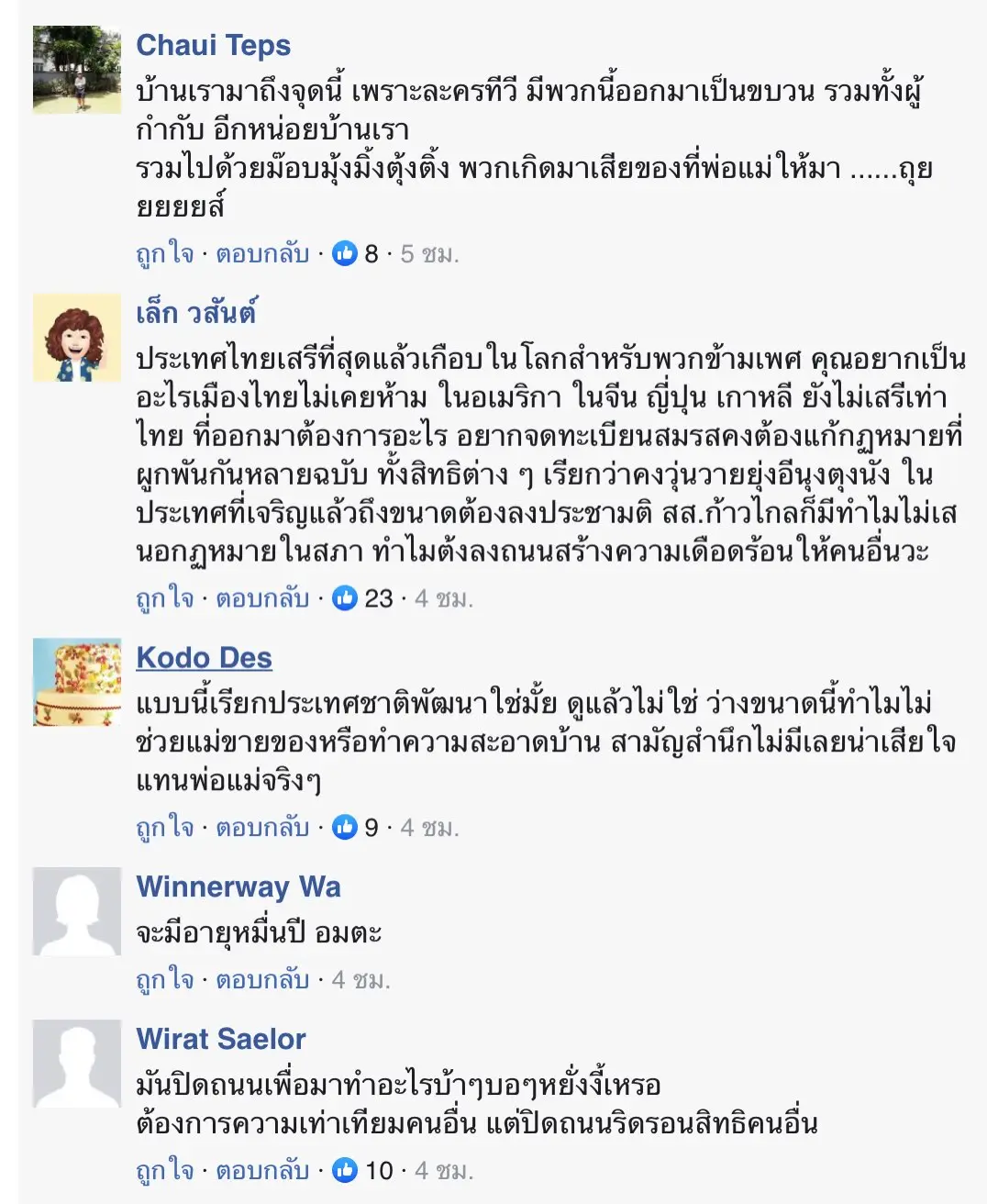Open Winnerway Wa's profile
The width and height of the screenshot is (987, 1204).
point(238,886)
